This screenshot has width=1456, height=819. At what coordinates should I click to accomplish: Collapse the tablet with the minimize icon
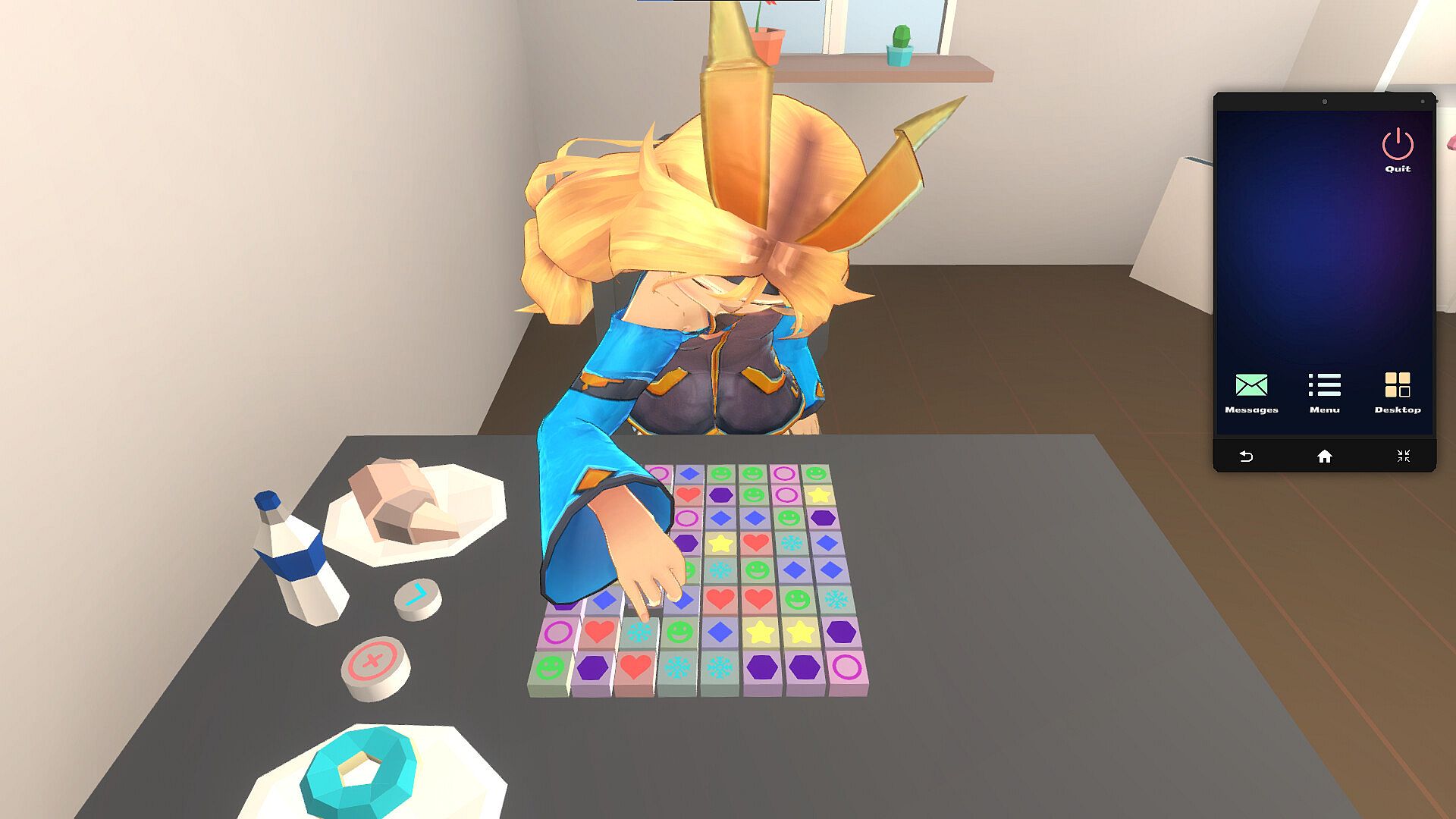click(x=1403, y=457)
